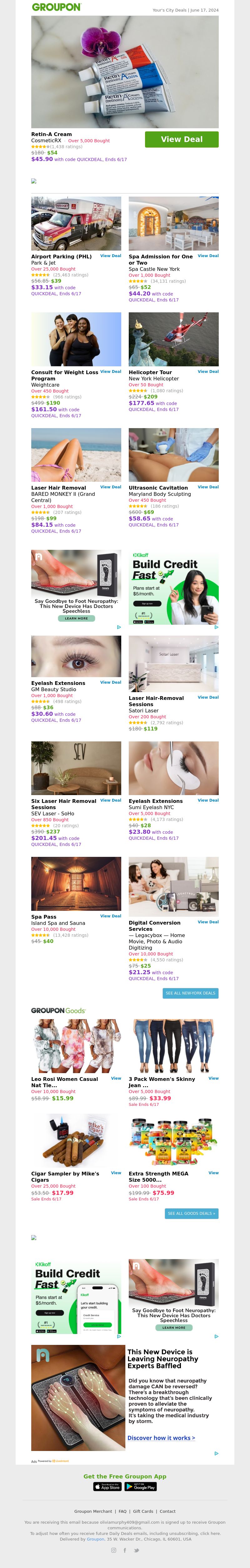The image size is (250, 1568).
Task: Open the Laser Hair Removal beach image
Action: [76, 455]
